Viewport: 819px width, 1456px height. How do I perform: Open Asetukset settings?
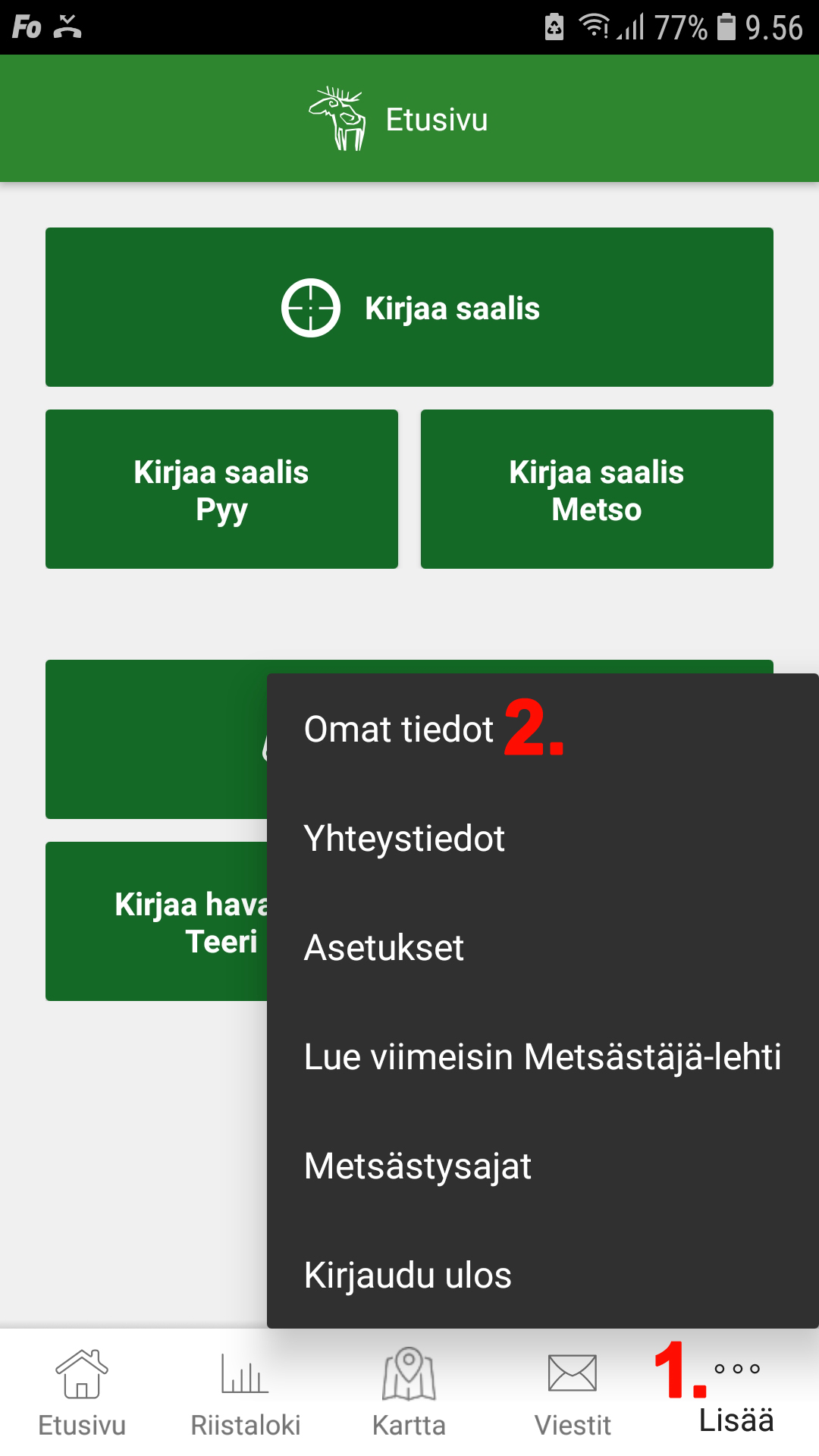(542, 948)
